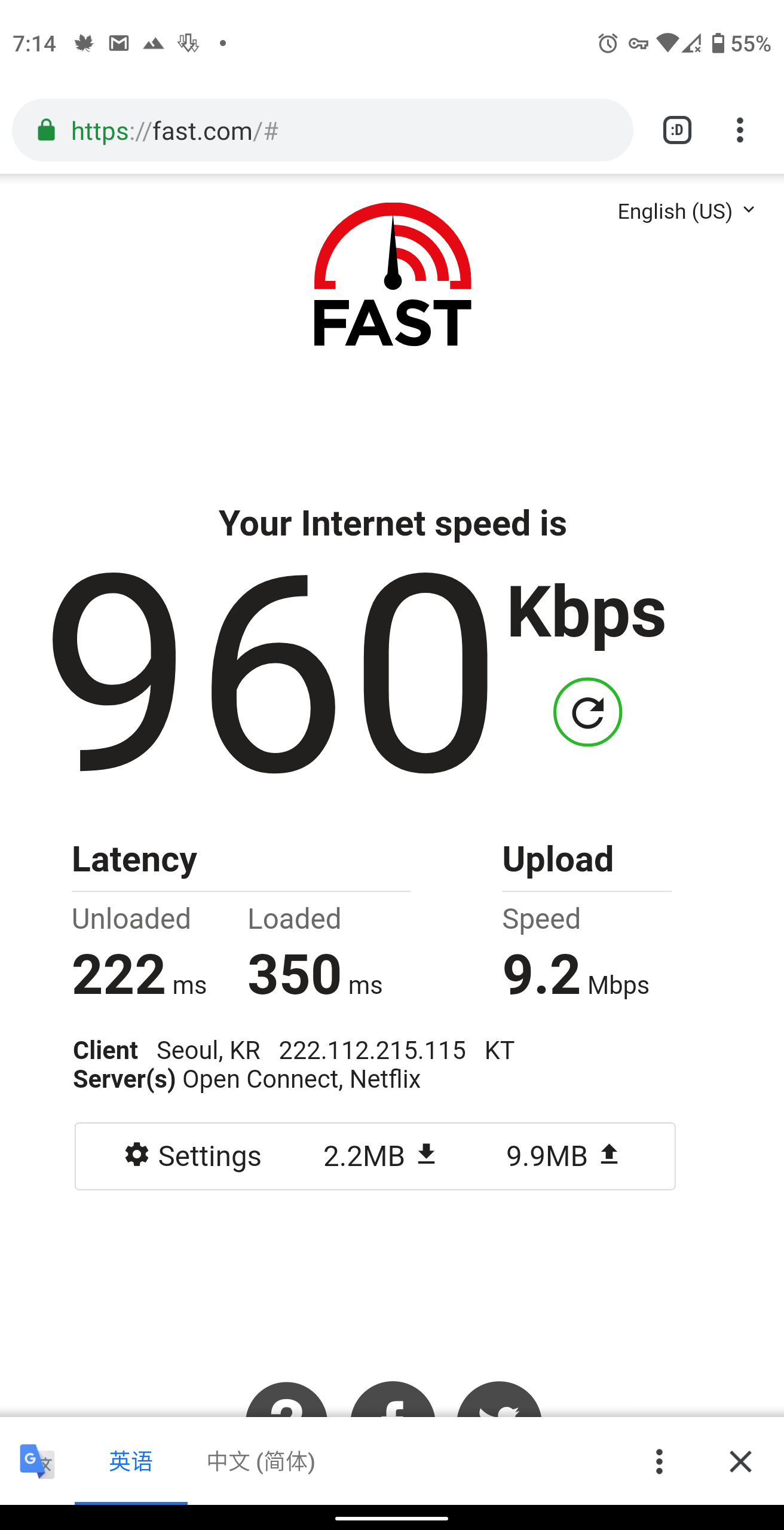Select the 英语 translation tab
784x1530 pixels.
(131, 1461)
